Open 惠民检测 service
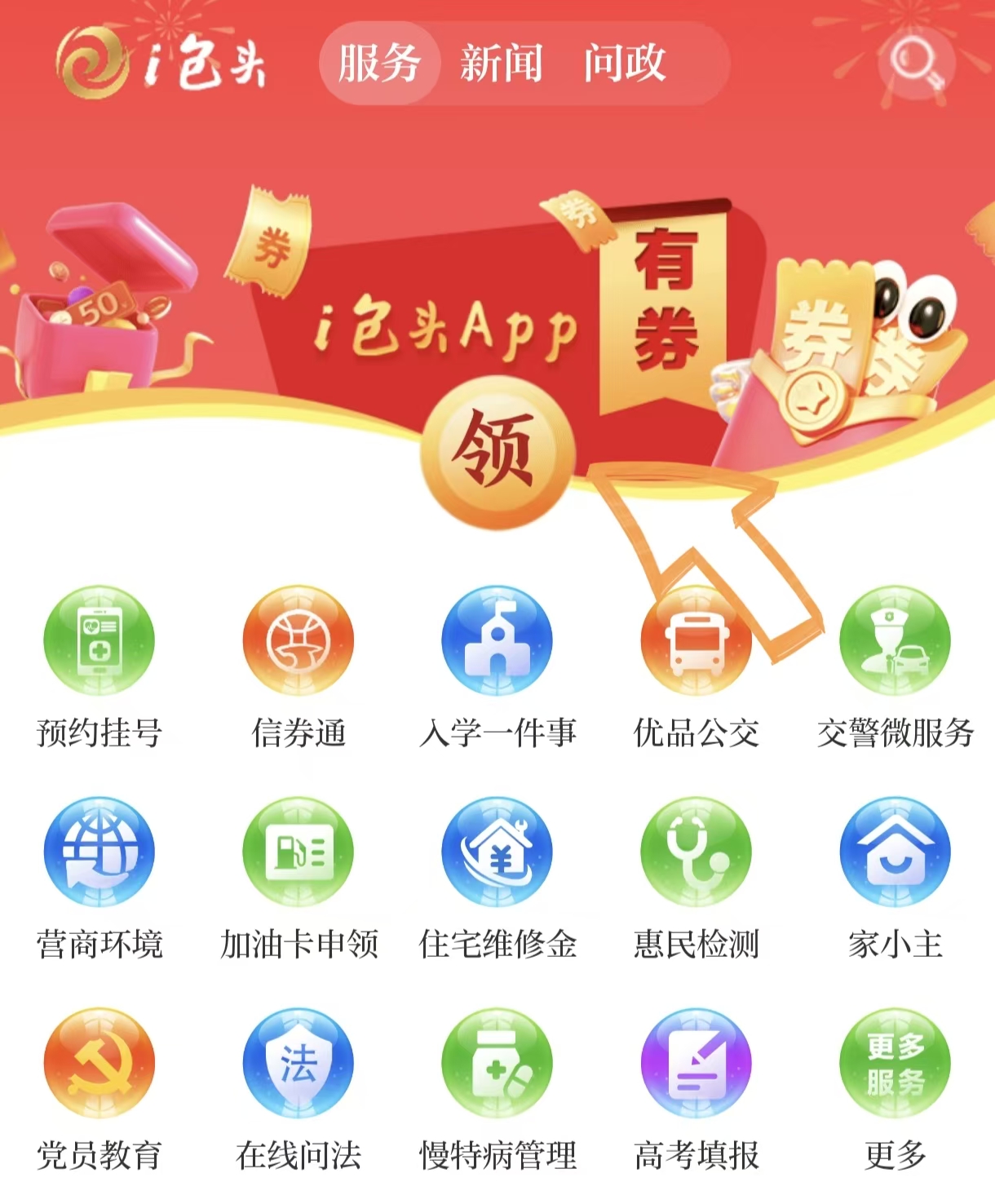 [696, 852]
